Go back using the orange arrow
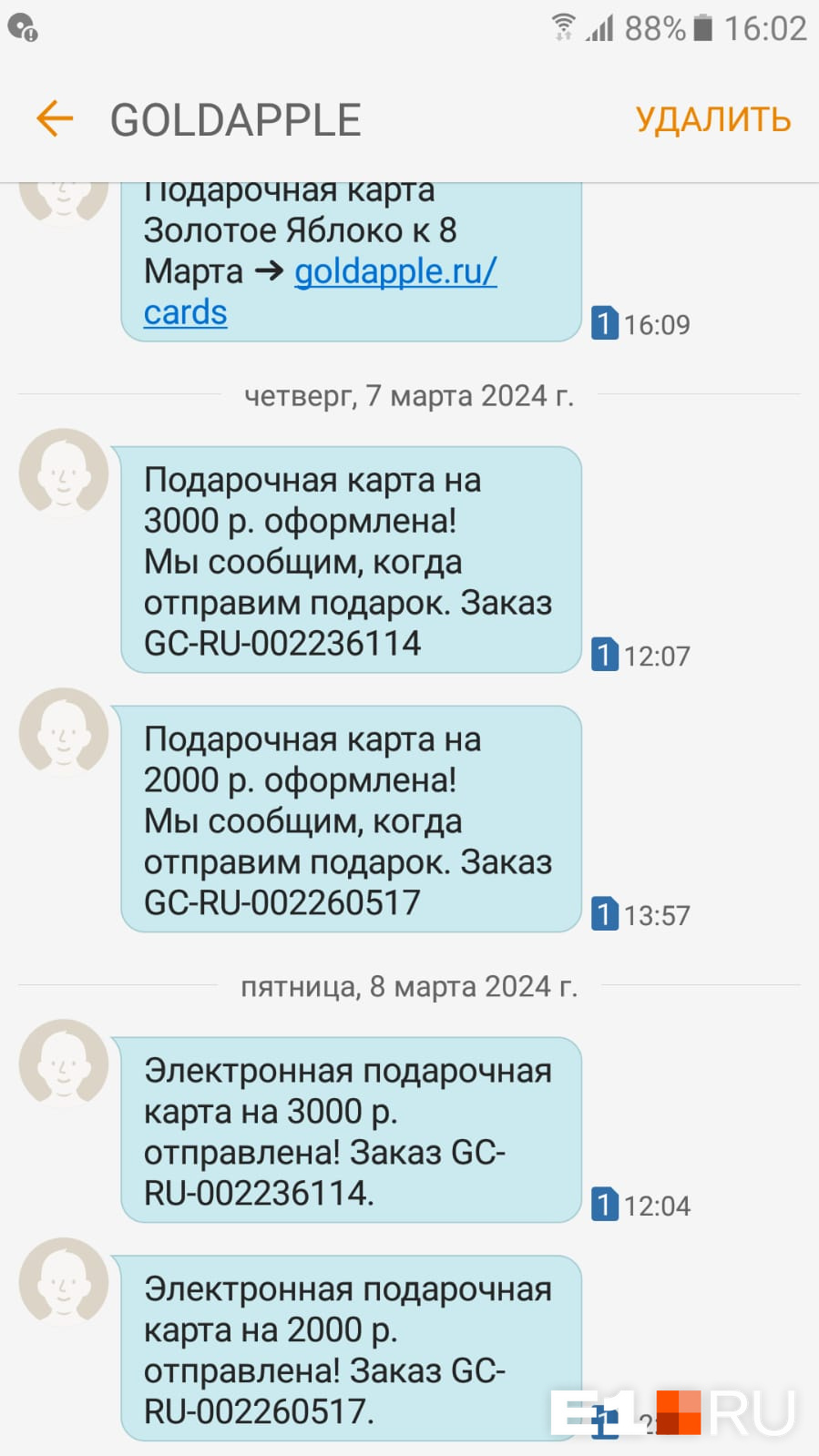This screenshot has height=1456, width=819. point(55,119)
